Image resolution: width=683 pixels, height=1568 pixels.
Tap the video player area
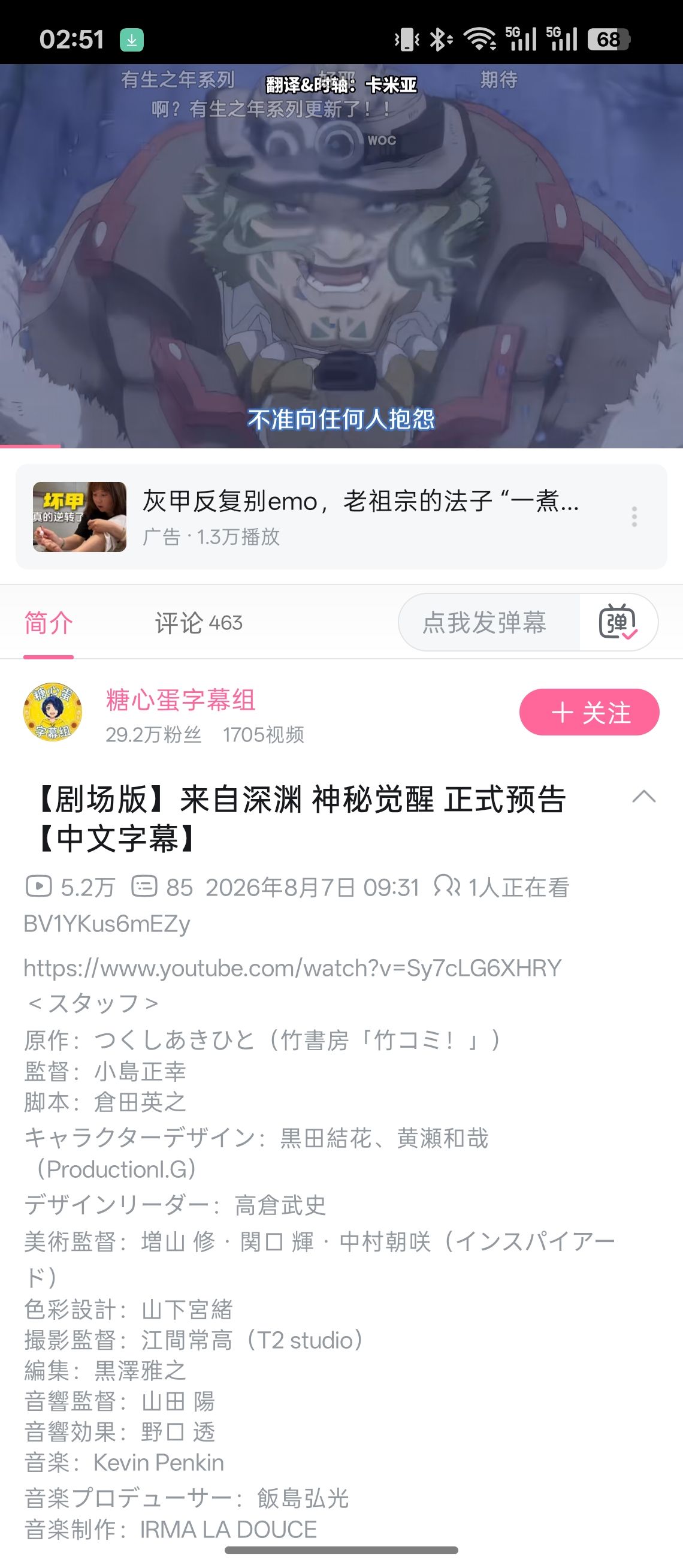coord(341,256)
